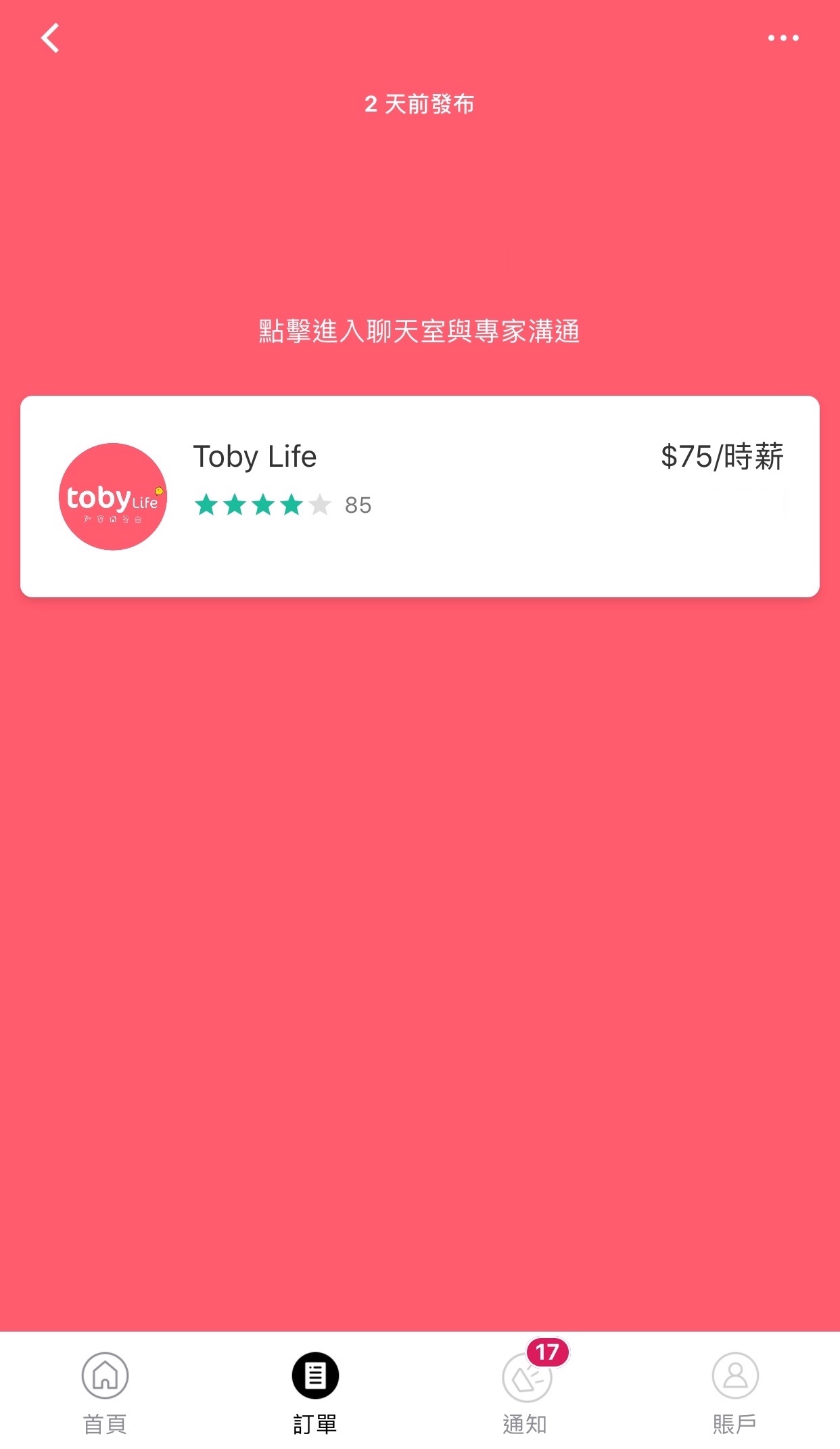This screenshot has width=840, height=1449.
Task: Open the Toby Life expert card
Action: pyautogui.click(x=419, y=496)
